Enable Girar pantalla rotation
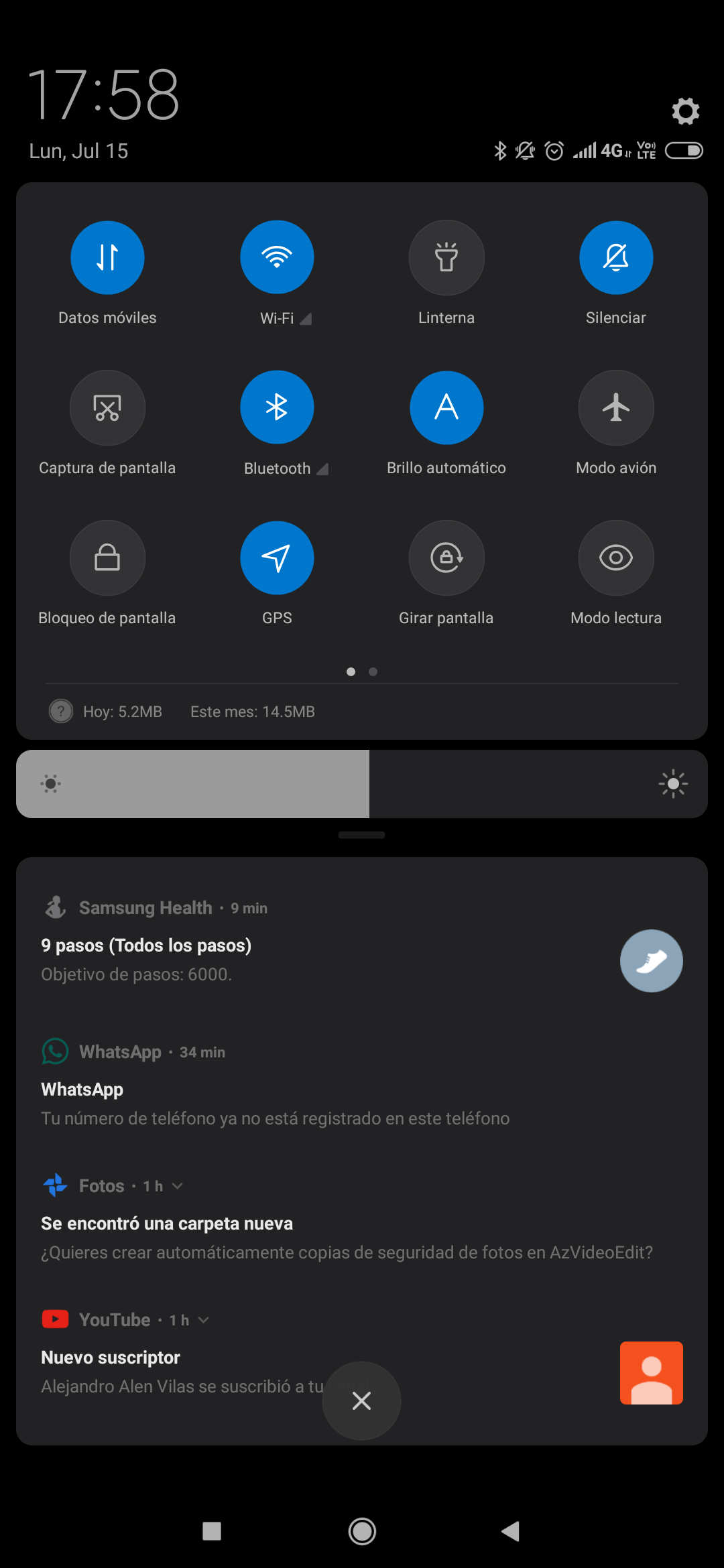724x1568 pixels. click(x=446, y=558)
